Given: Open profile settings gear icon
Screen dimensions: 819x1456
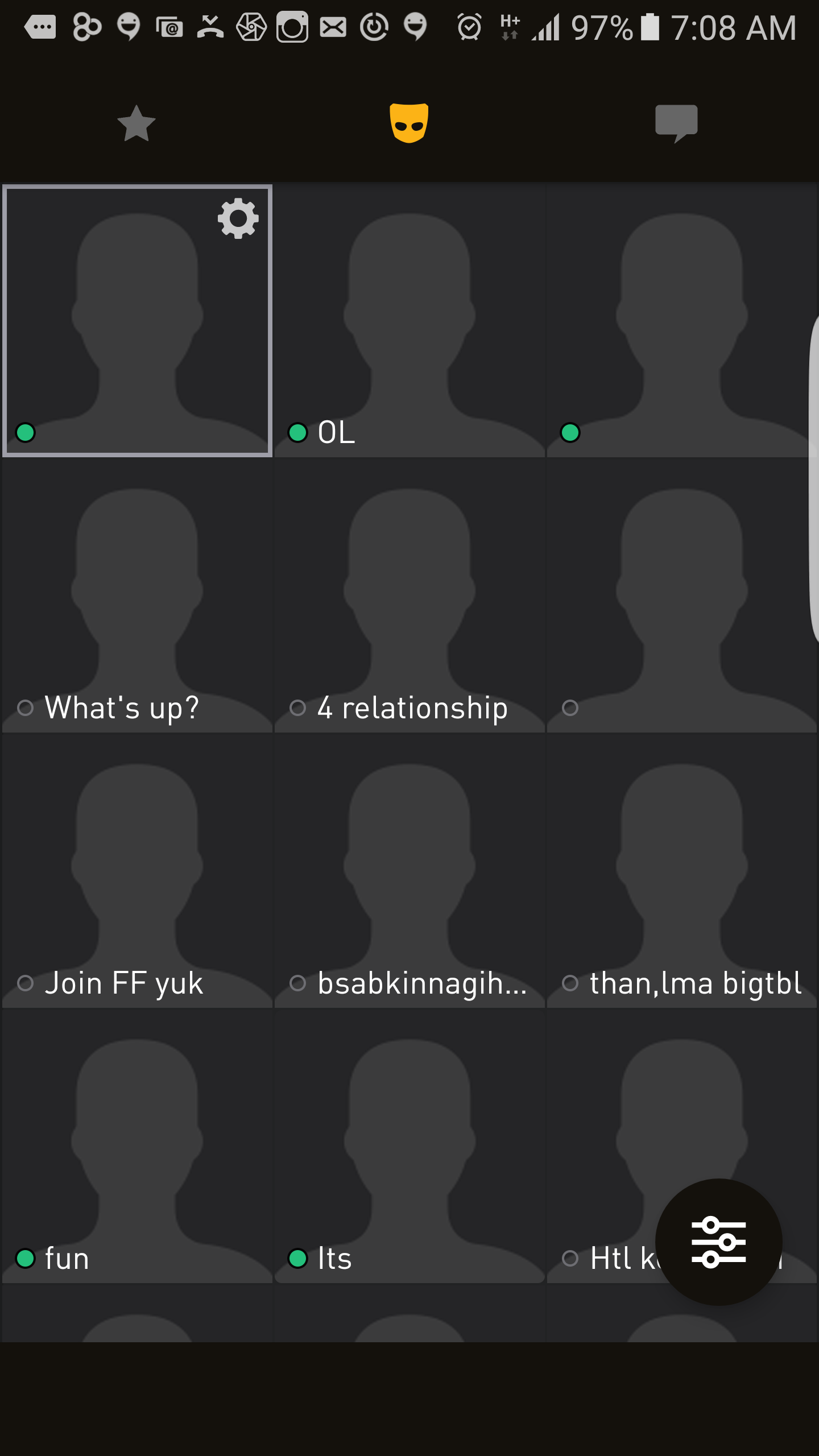Looking at the screenshot, I should coord(238,218).
